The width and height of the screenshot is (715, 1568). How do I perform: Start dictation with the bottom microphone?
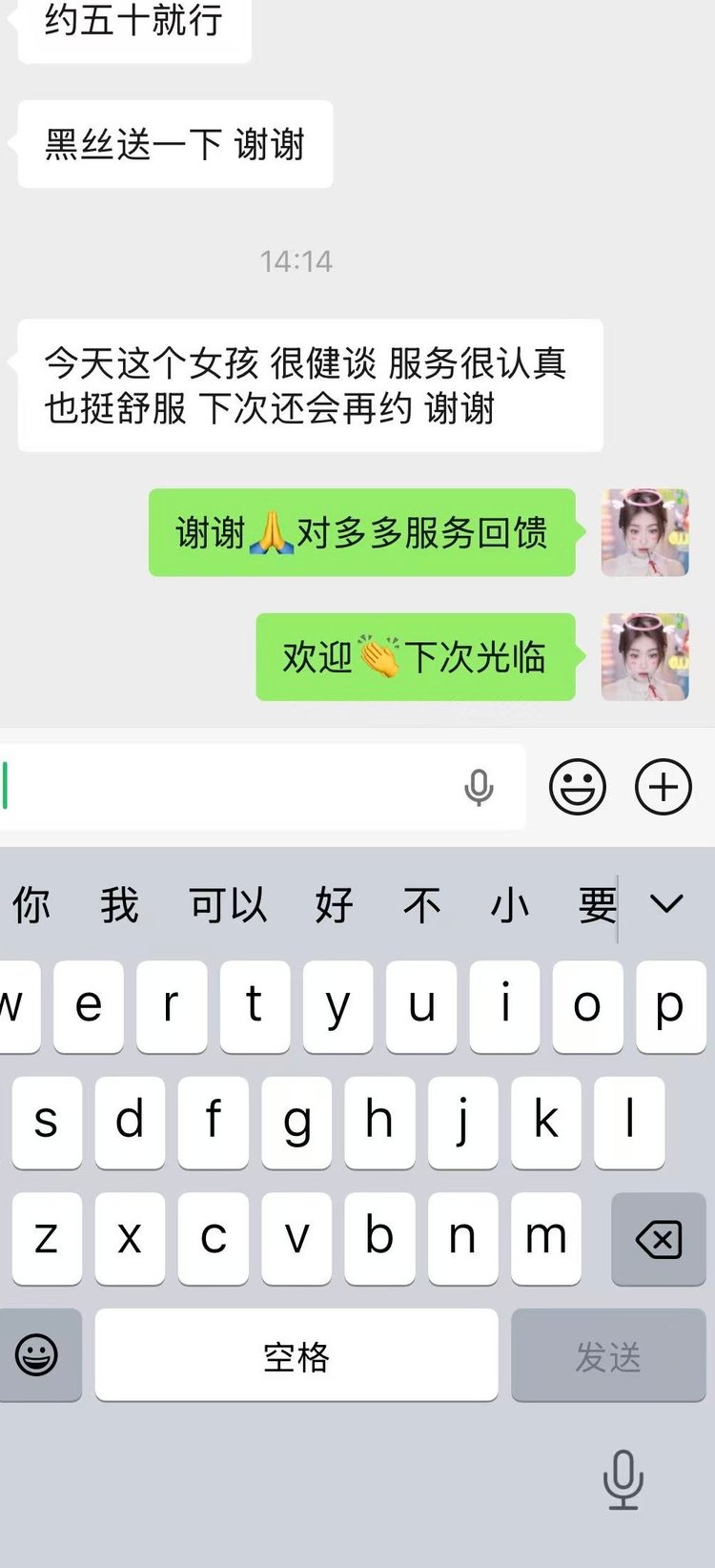click(623, 1479)
